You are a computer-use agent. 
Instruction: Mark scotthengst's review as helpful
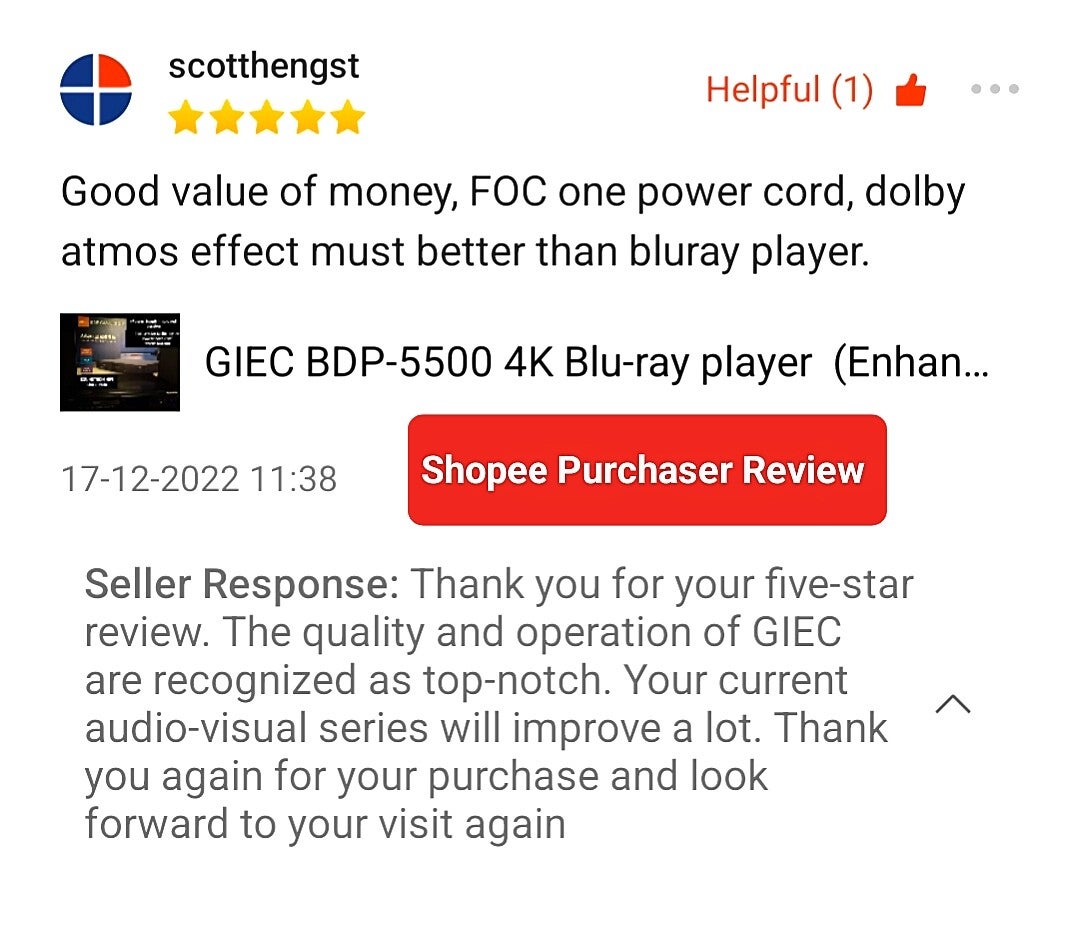coord(910,92)
